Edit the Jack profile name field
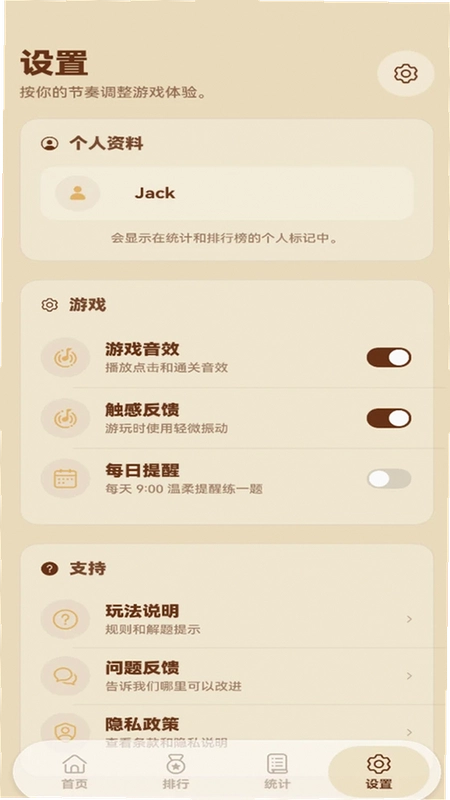Image resolution: width=450 pixels, height=800 pixels. tap(227, 193)
